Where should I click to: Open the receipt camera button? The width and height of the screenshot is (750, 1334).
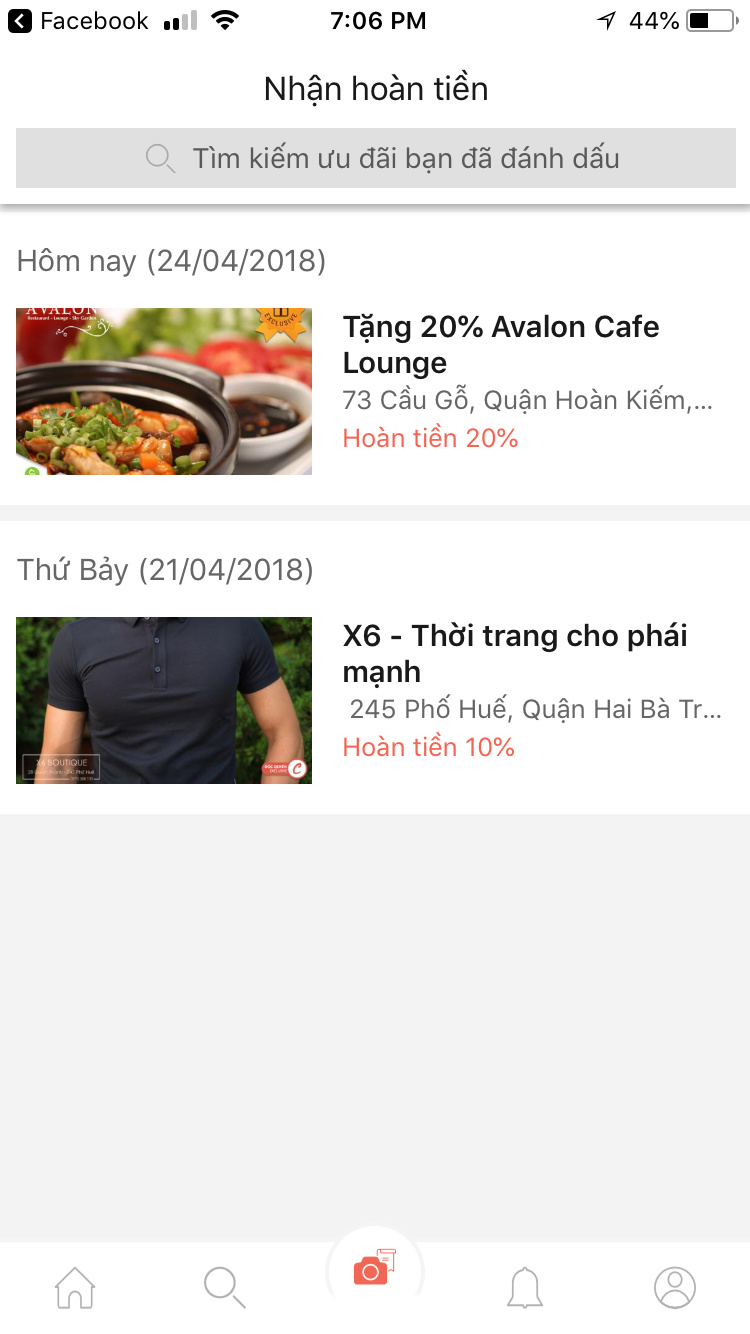(x=374, y=1268)
